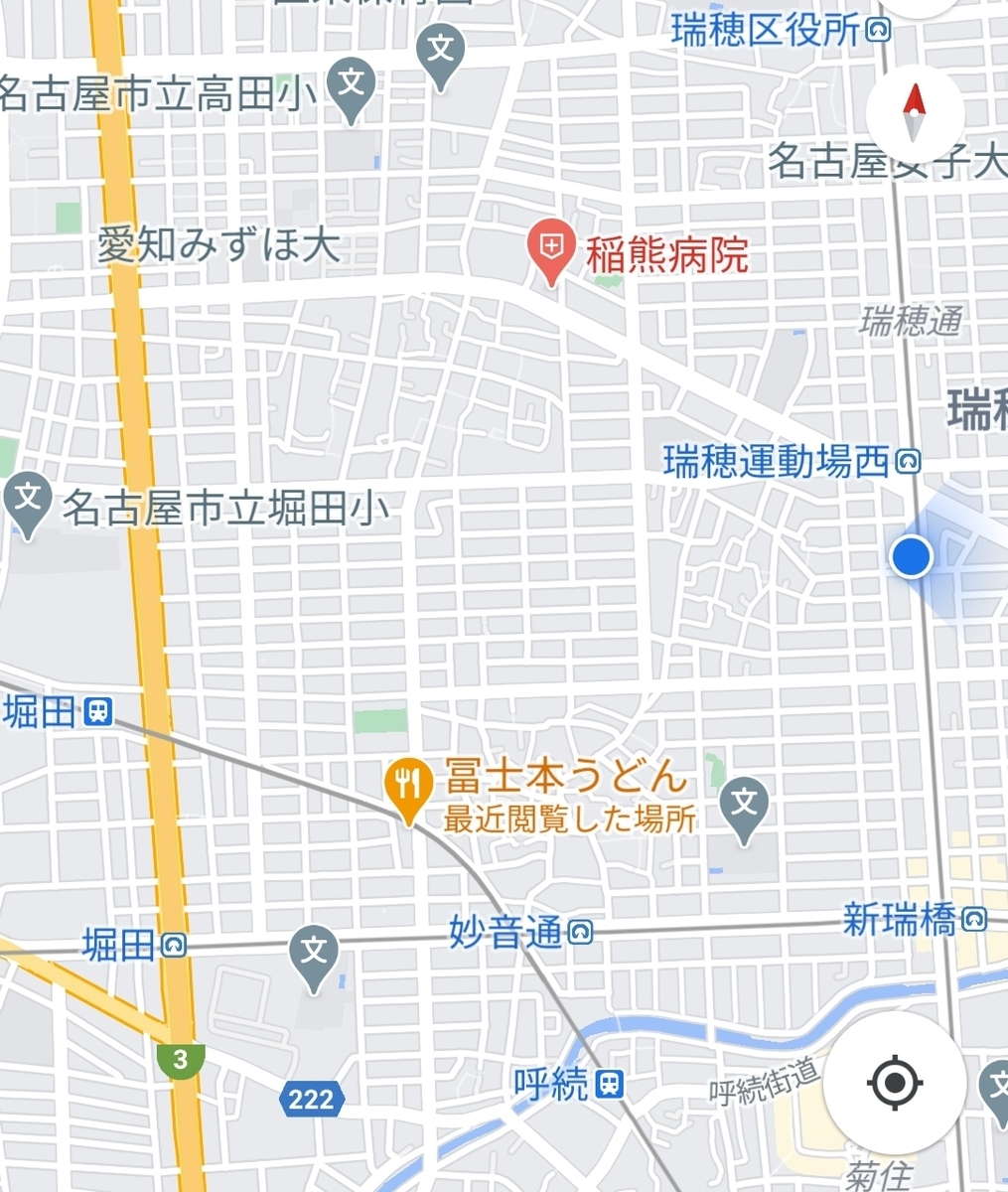Screen dimensions: 1008x1192
Task: Open the 瑞穂区役所 station marker
Action: click(x=878, y=31)
